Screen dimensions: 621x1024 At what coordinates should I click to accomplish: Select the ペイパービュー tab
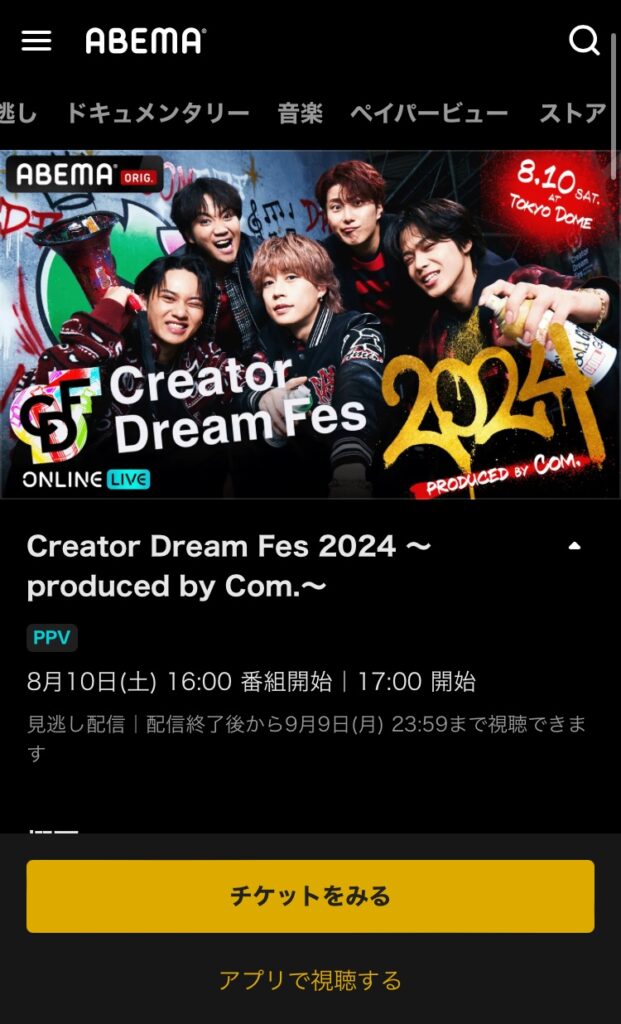[x=429, y=113]
